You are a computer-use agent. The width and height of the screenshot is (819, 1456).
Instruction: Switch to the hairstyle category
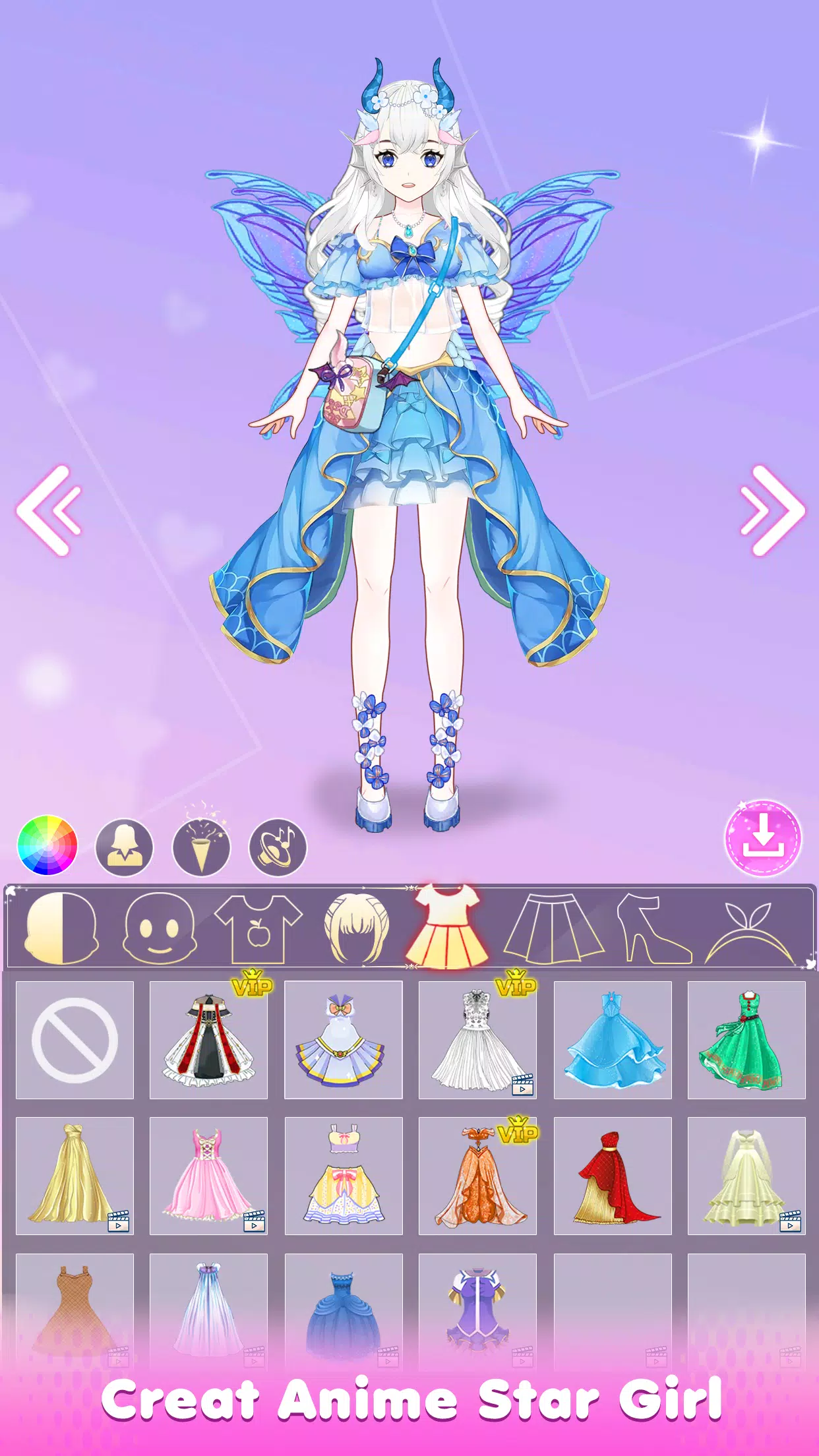357,928
